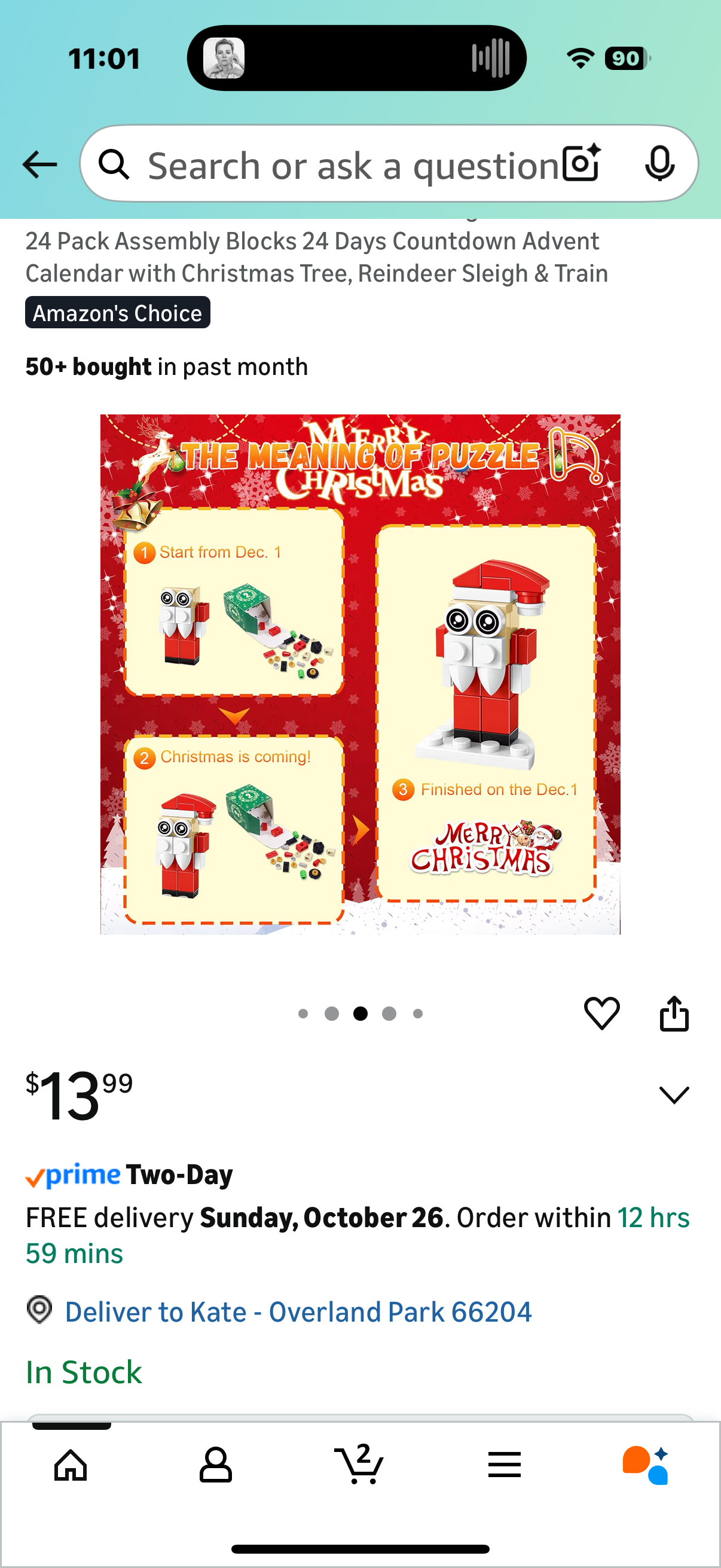This screenshot has width=721, height=1568.
Task: Change delivery address for Kate - Overland Park
Action: point(298,1311)
